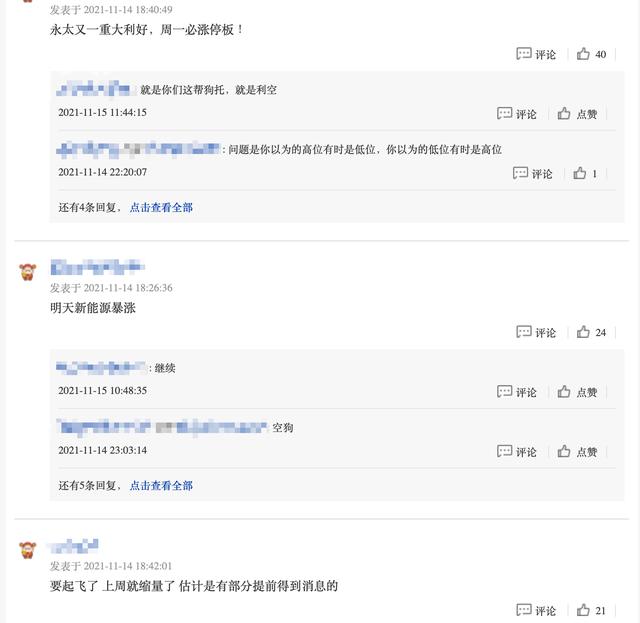Like the reply 就是你们这帮狗托
This screenshot has width=640, height=623.
tap(577, 114)
